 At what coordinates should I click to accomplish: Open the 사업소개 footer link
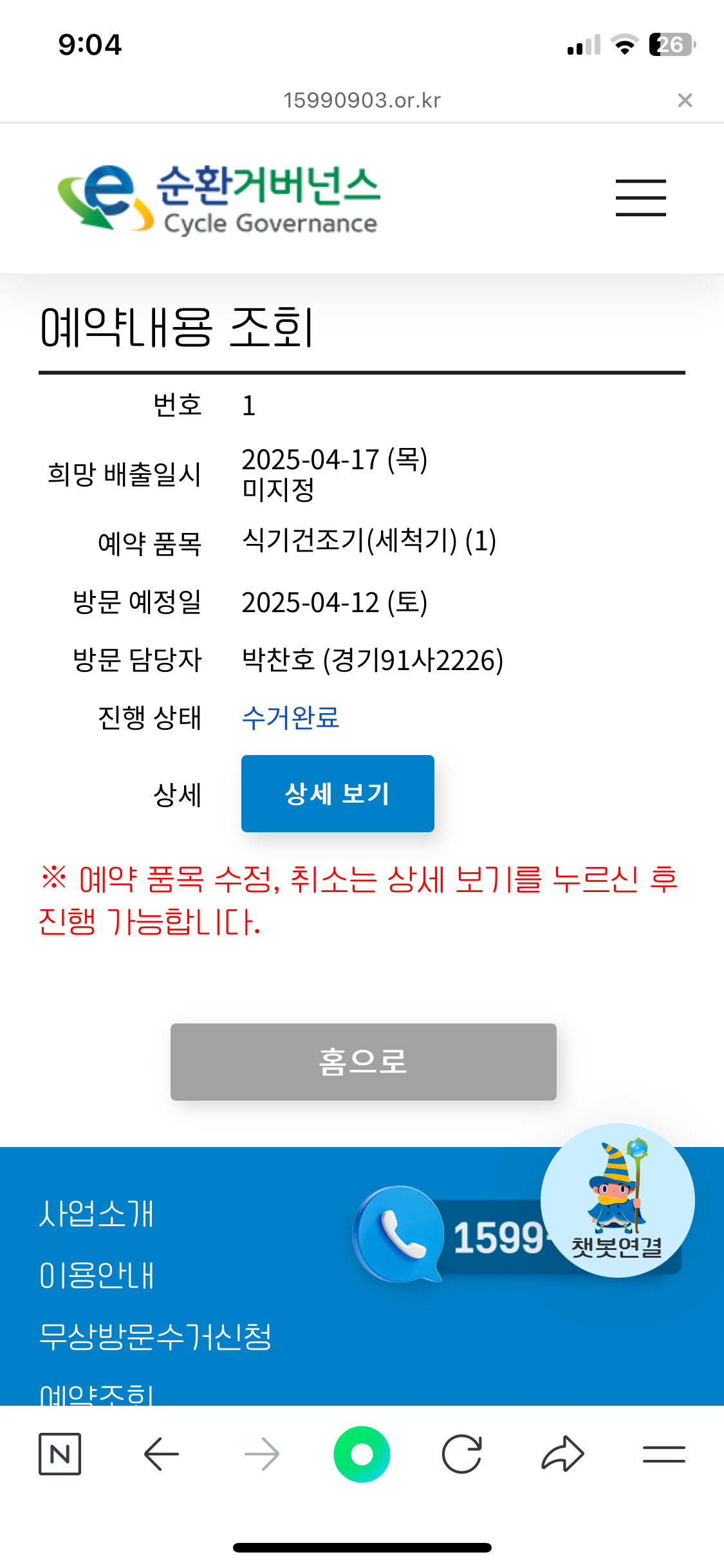97,1214
